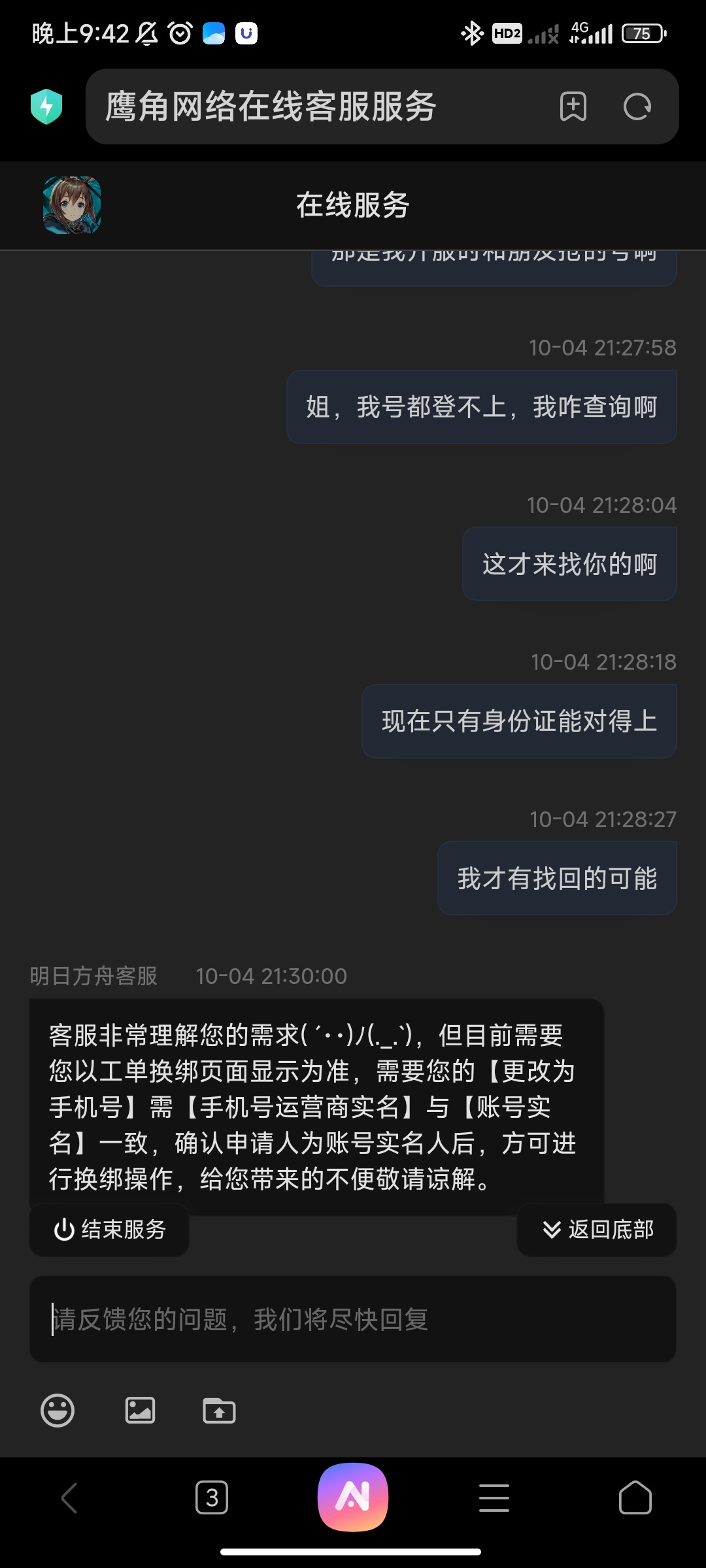Bookmark this page in the browser
The height and width of the screenshot is (1568, 706).
(x=573, y=106)
